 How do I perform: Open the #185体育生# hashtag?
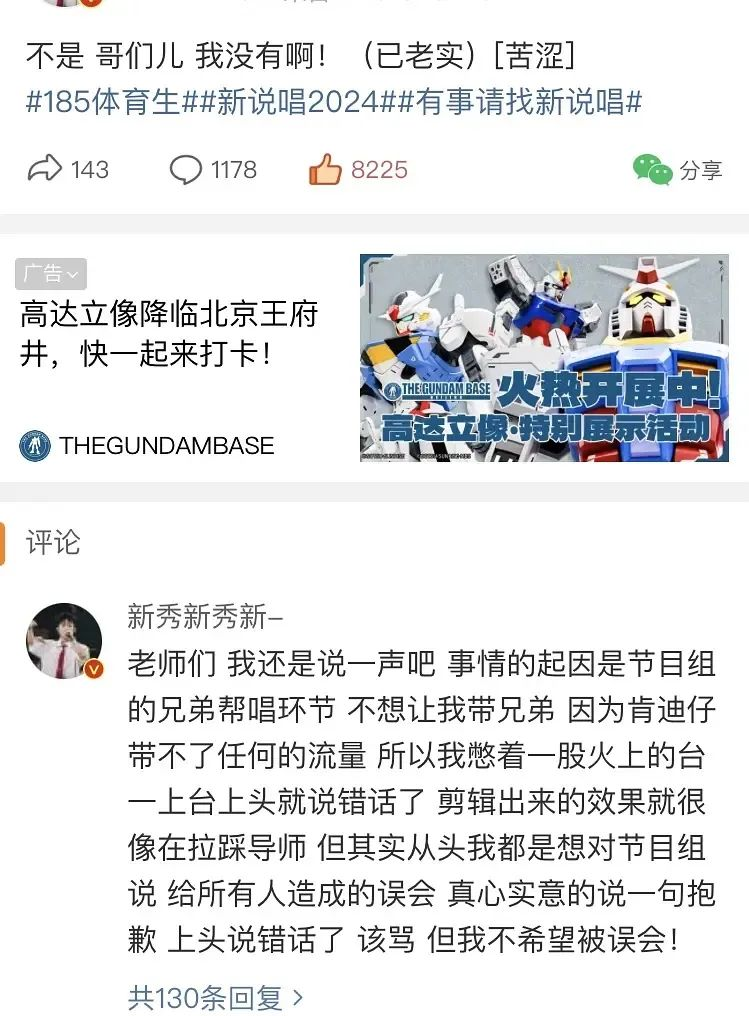(x=104, y=101)
